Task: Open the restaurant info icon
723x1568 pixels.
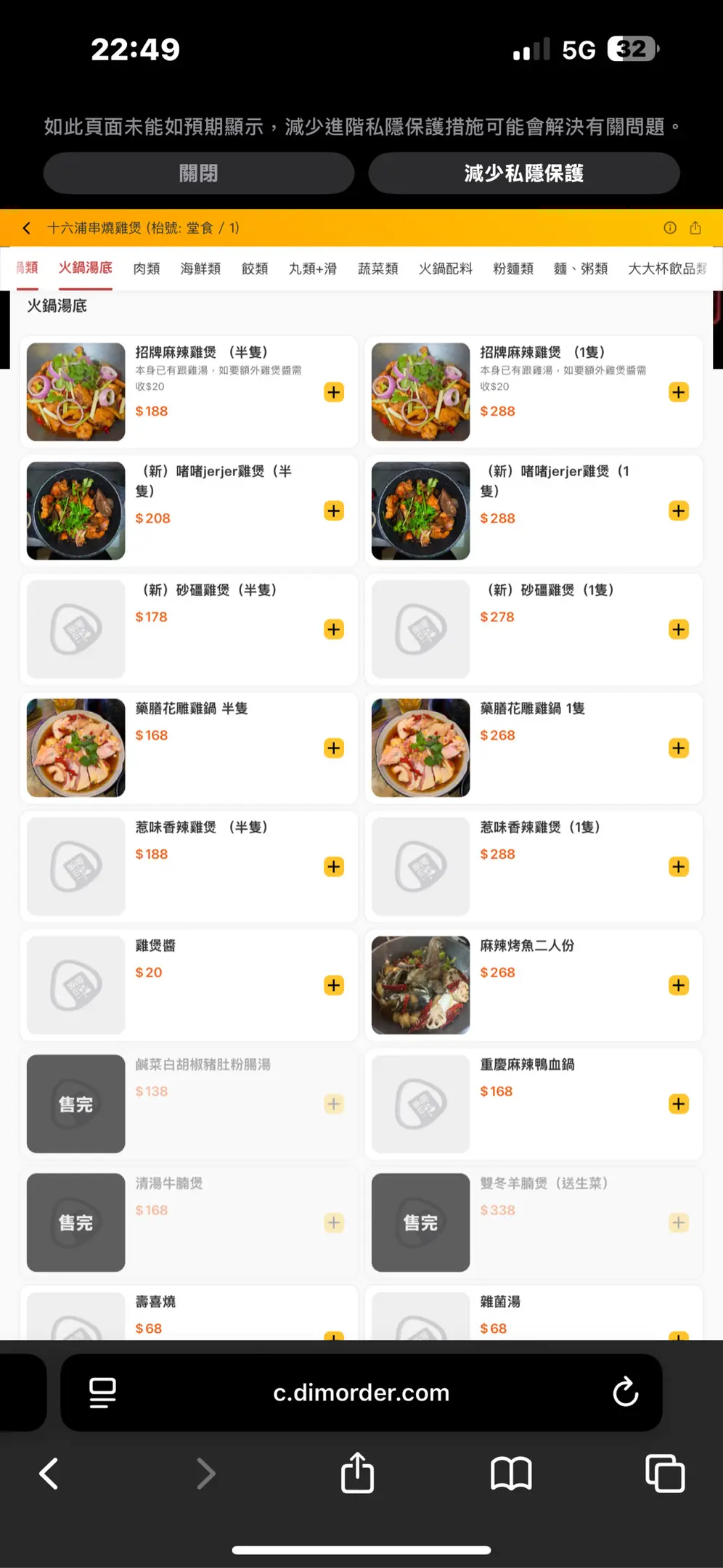Action: 670,228
